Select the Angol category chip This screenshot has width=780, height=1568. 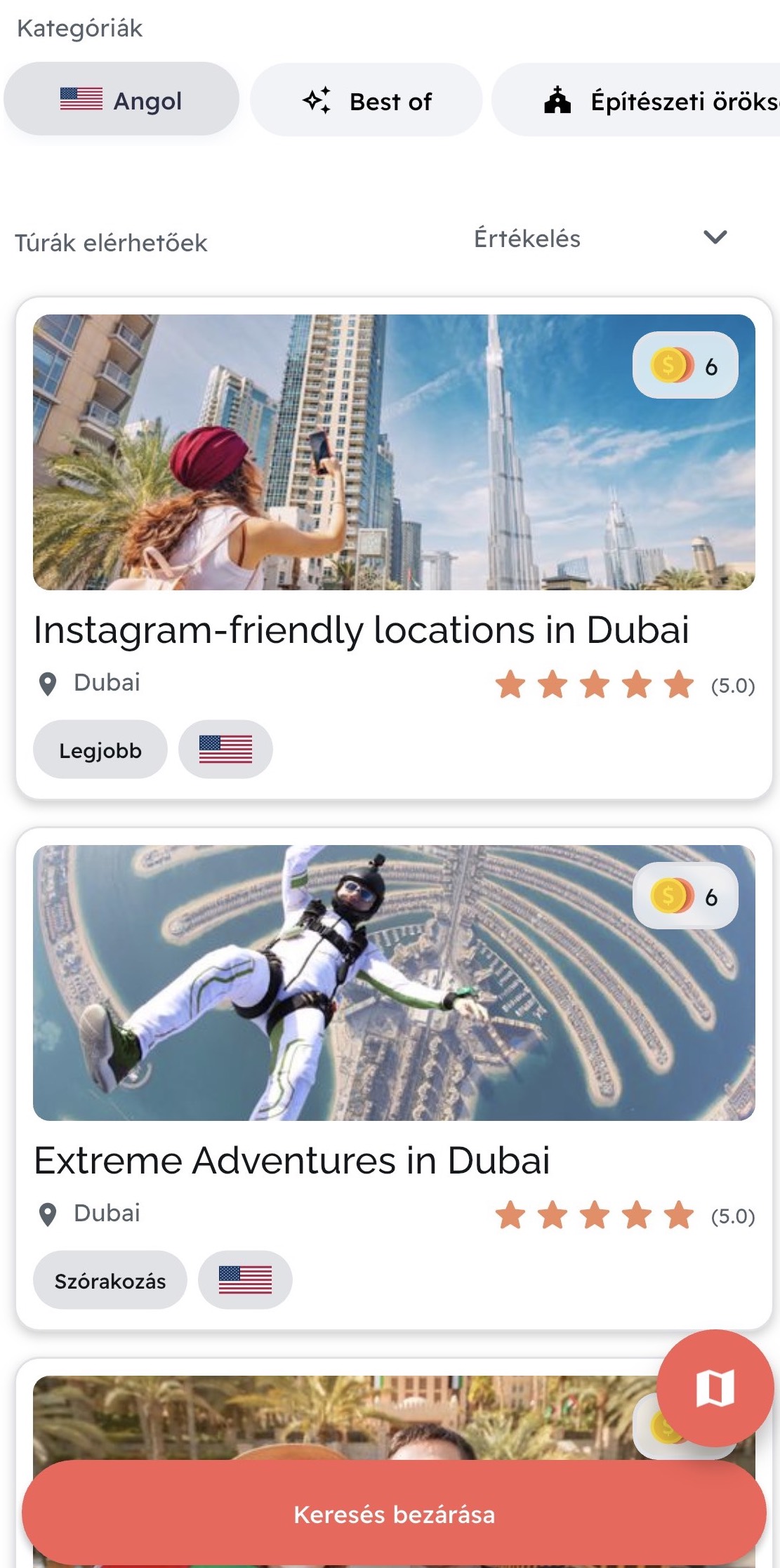pyautogui.click(x=121, y=100)
